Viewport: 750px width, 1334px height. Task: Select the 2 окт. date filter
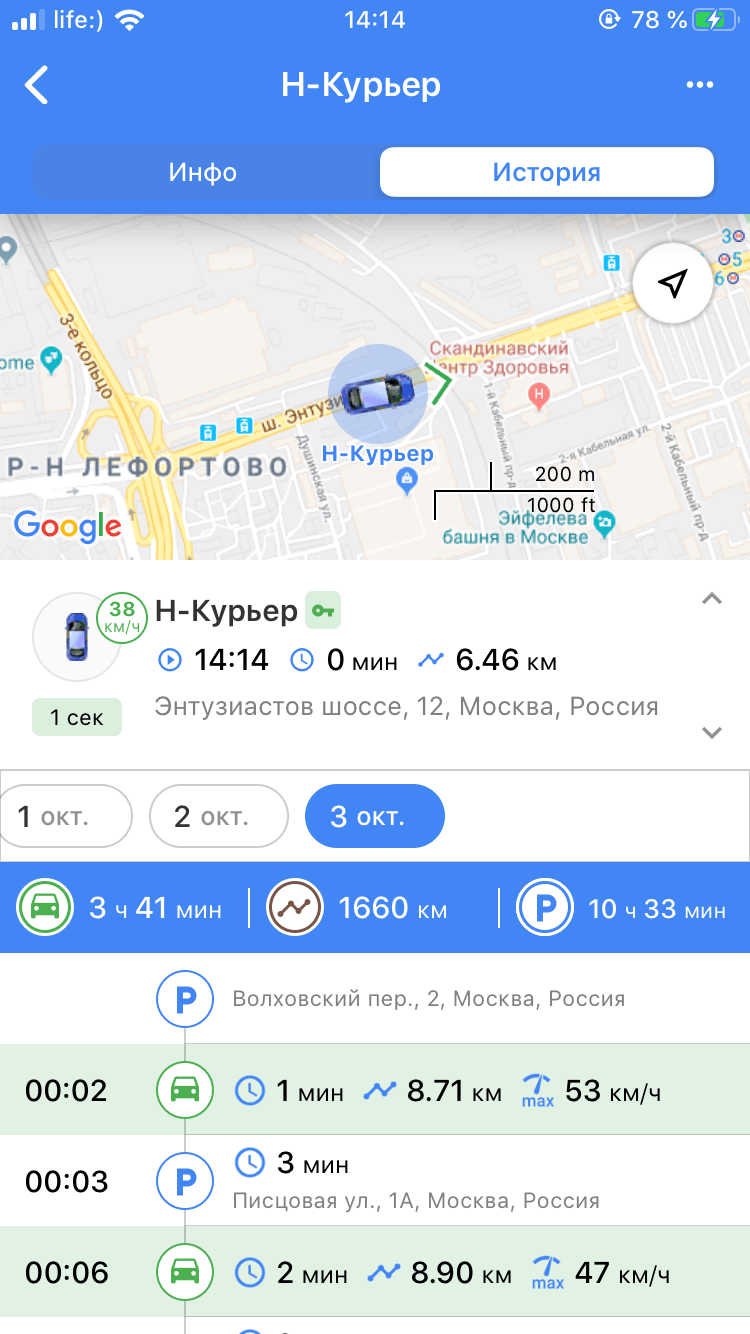[x=218, y=816]
